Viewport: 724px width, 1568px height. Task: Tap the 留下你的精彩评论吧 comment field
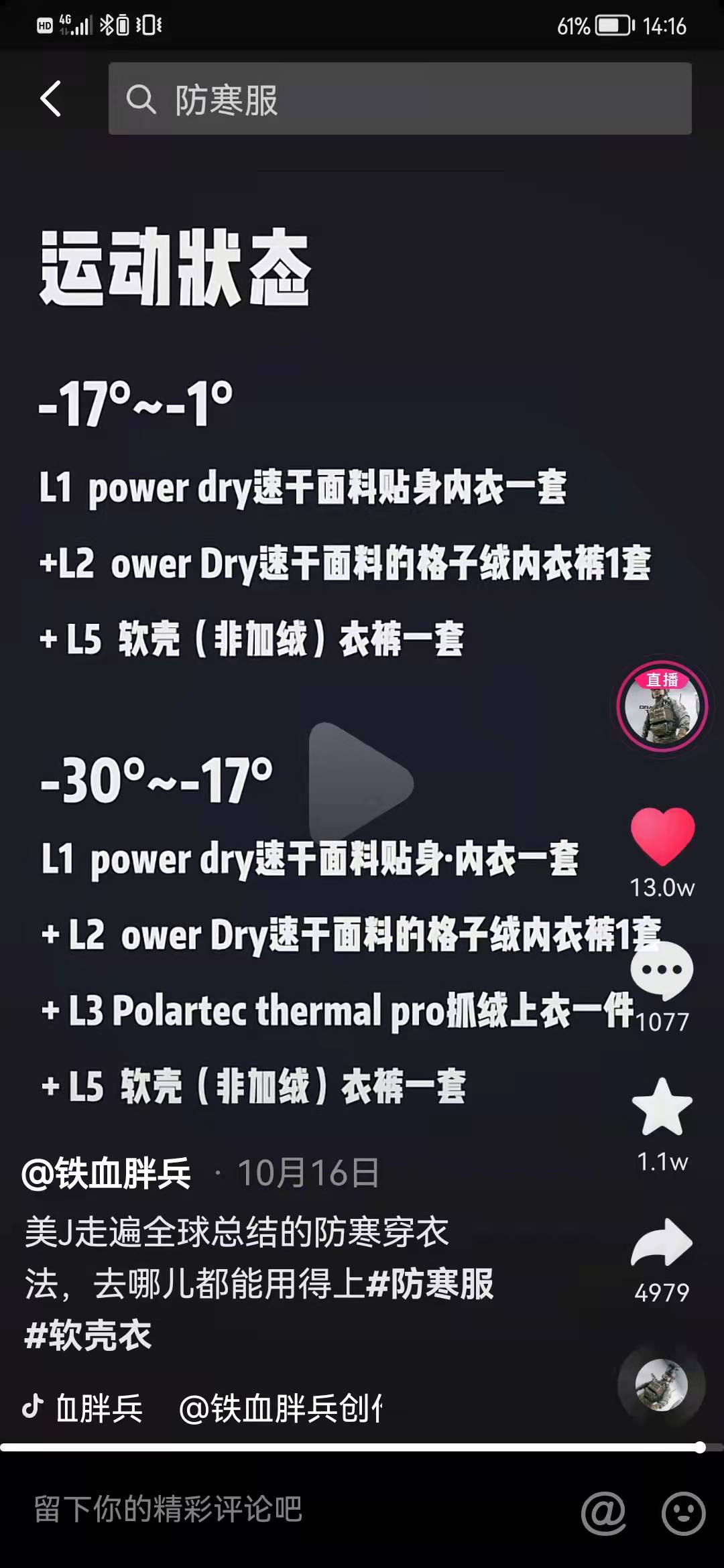(x=268, y=1509)
